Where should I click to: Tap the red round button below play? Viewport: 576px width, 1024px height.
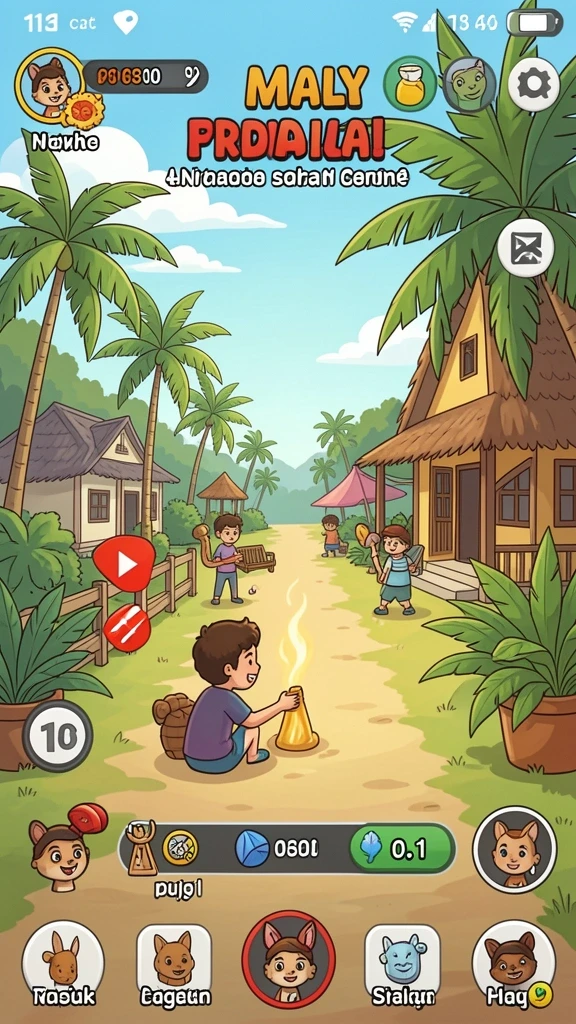click(x=127, y=628)
